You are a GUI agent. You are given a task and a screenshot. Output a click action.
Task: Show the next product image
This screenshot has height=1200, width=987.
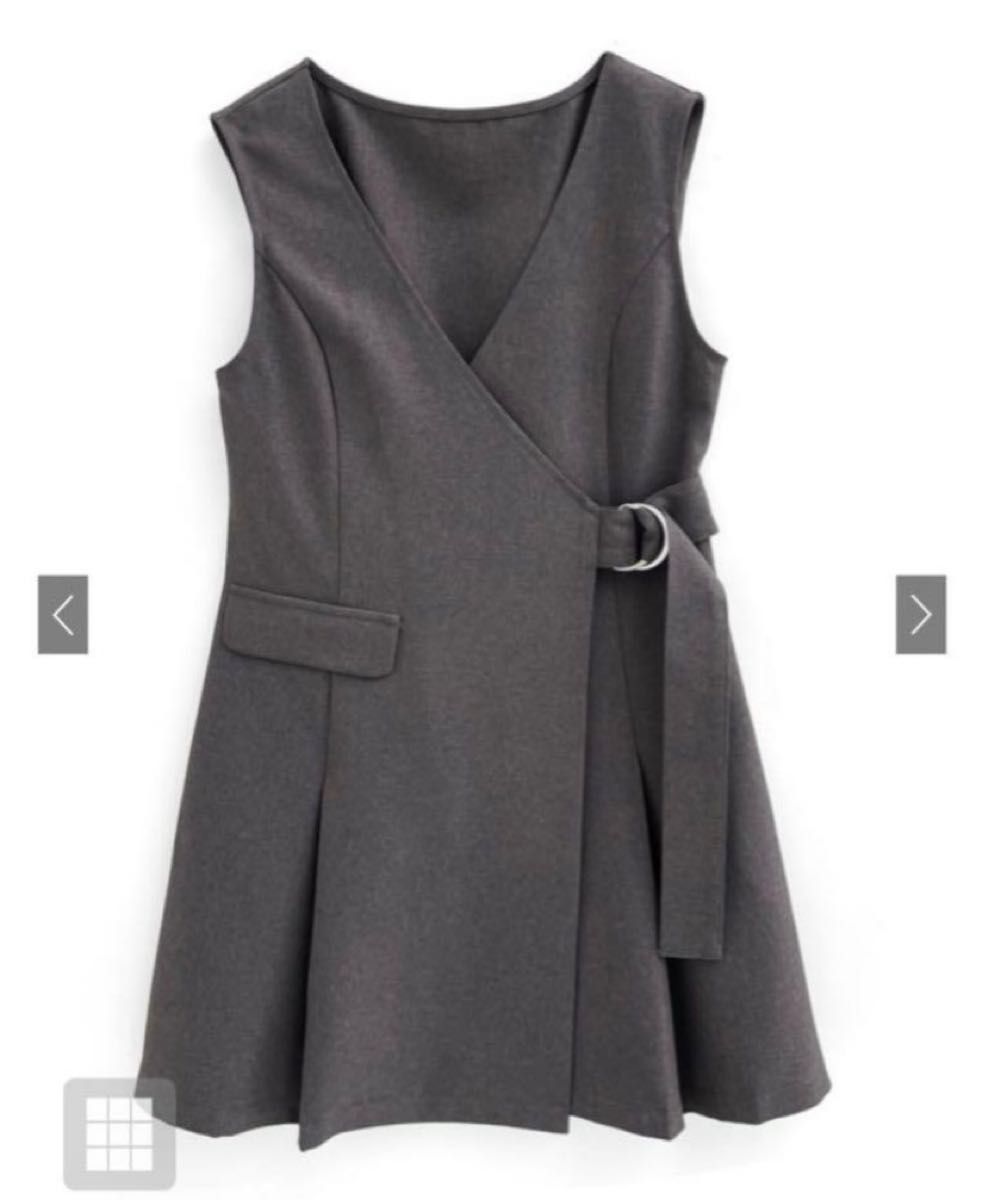point(920,614)
